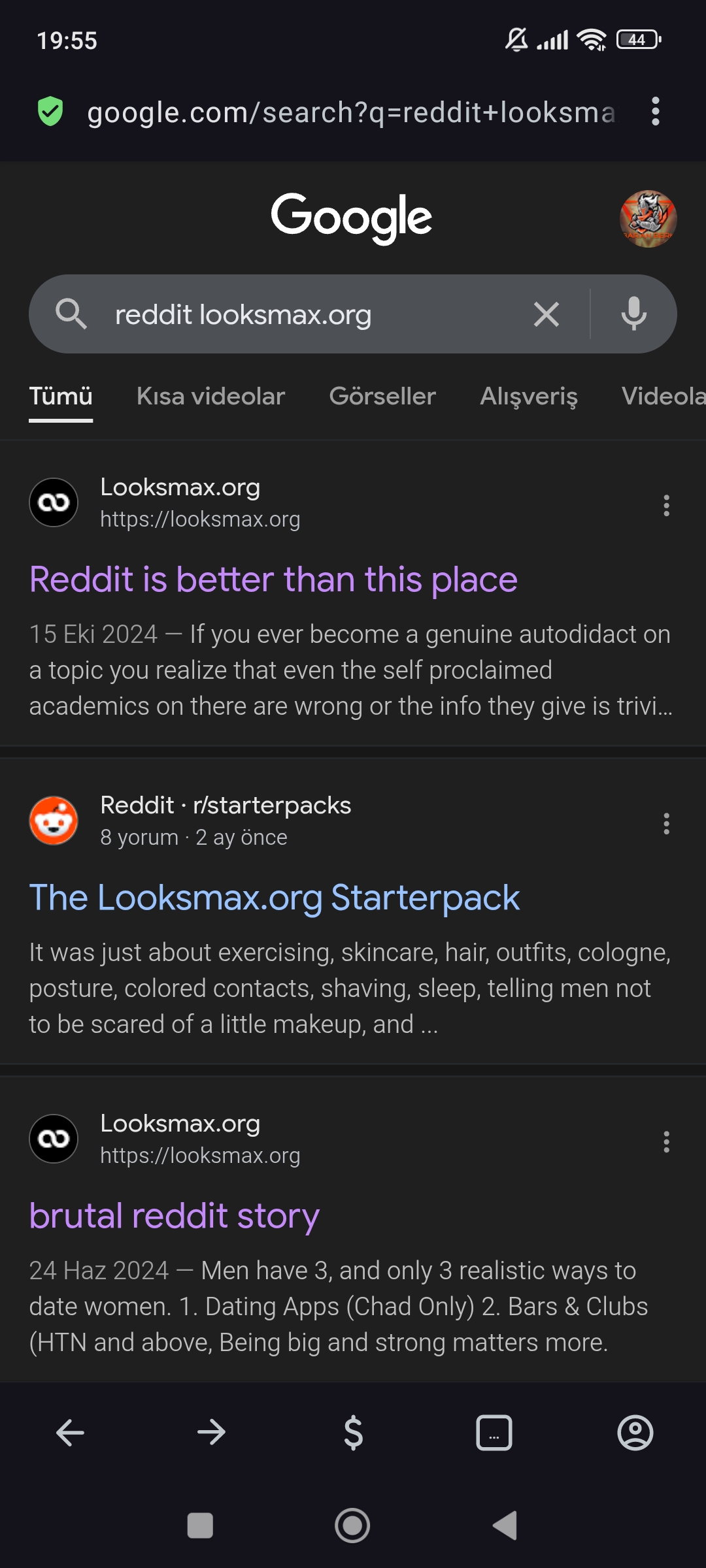Image resolution: width=706 pixels, height=1568 pixels.
Task: Open the browser overflow menu beside the URL
Action: tap(655, 112)
